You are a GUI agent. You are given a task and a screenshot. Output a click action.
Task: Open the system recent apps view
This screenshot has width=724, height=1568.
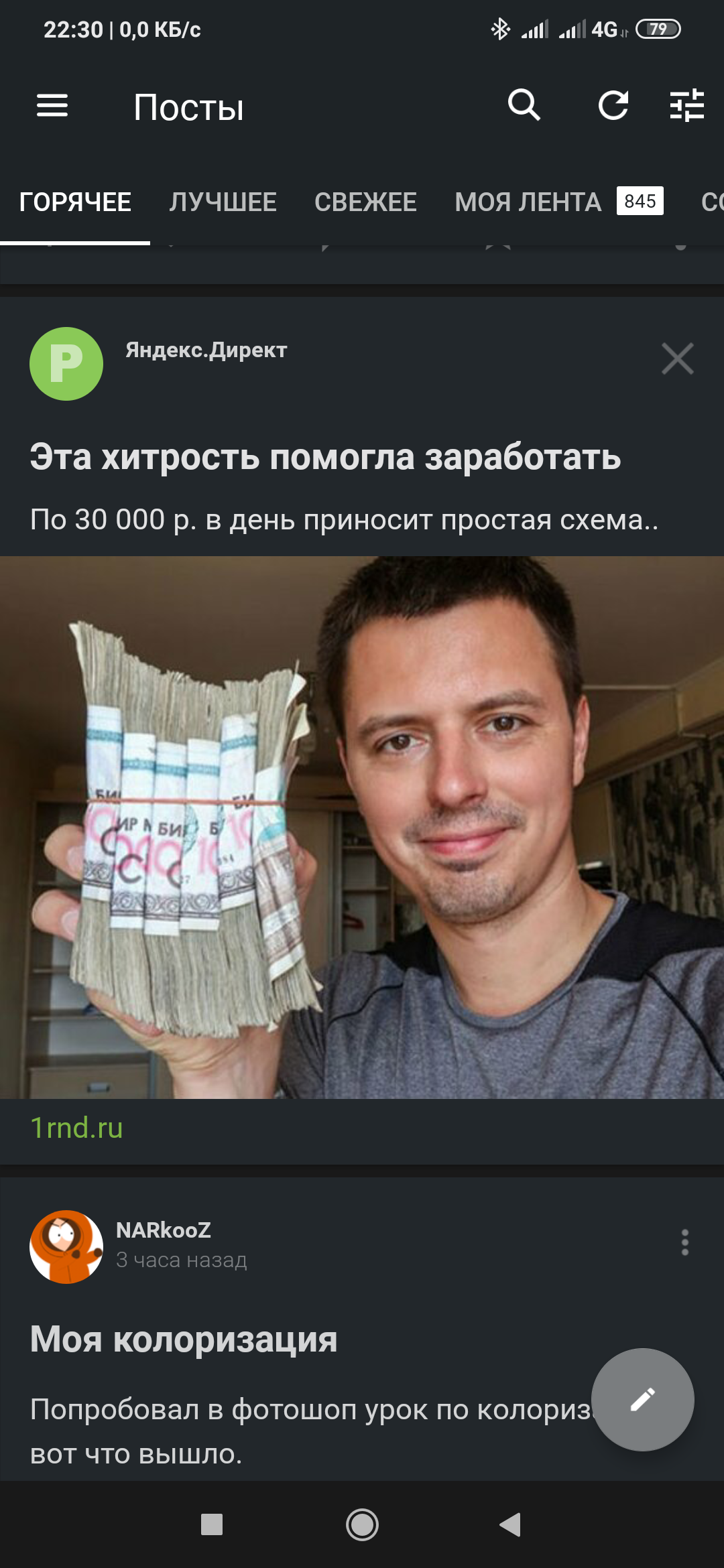212,1524
